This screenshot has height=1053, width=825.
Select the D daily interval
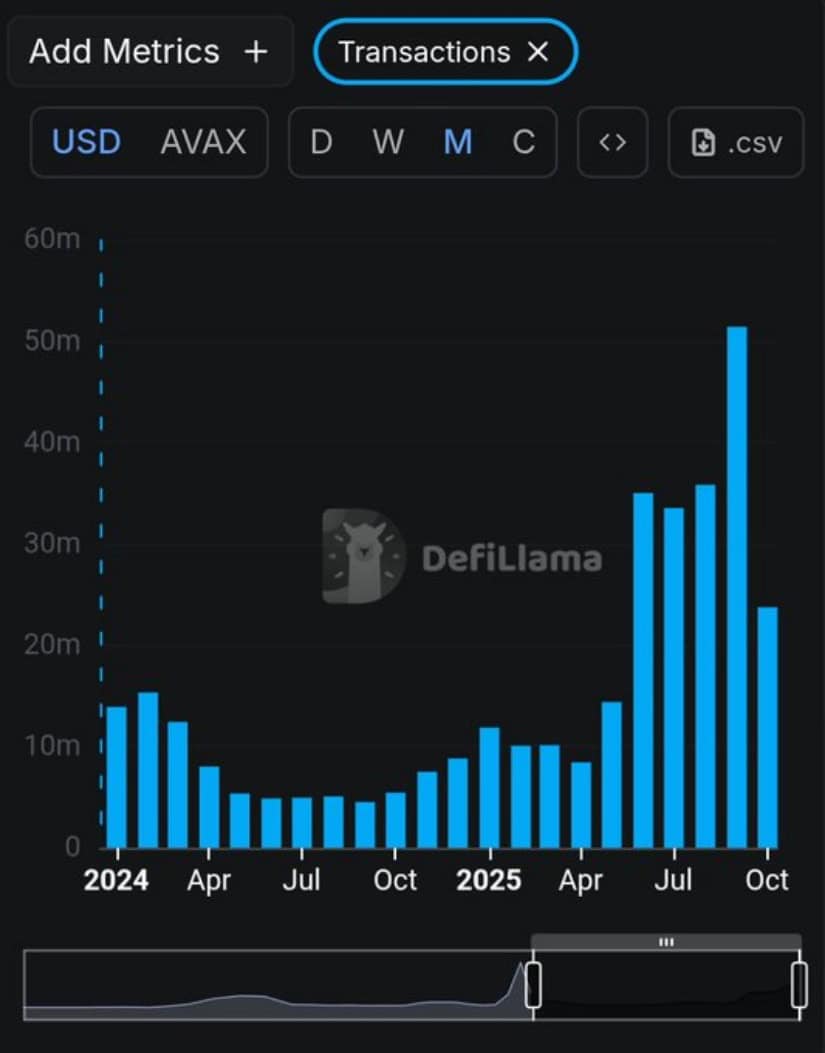321,143
